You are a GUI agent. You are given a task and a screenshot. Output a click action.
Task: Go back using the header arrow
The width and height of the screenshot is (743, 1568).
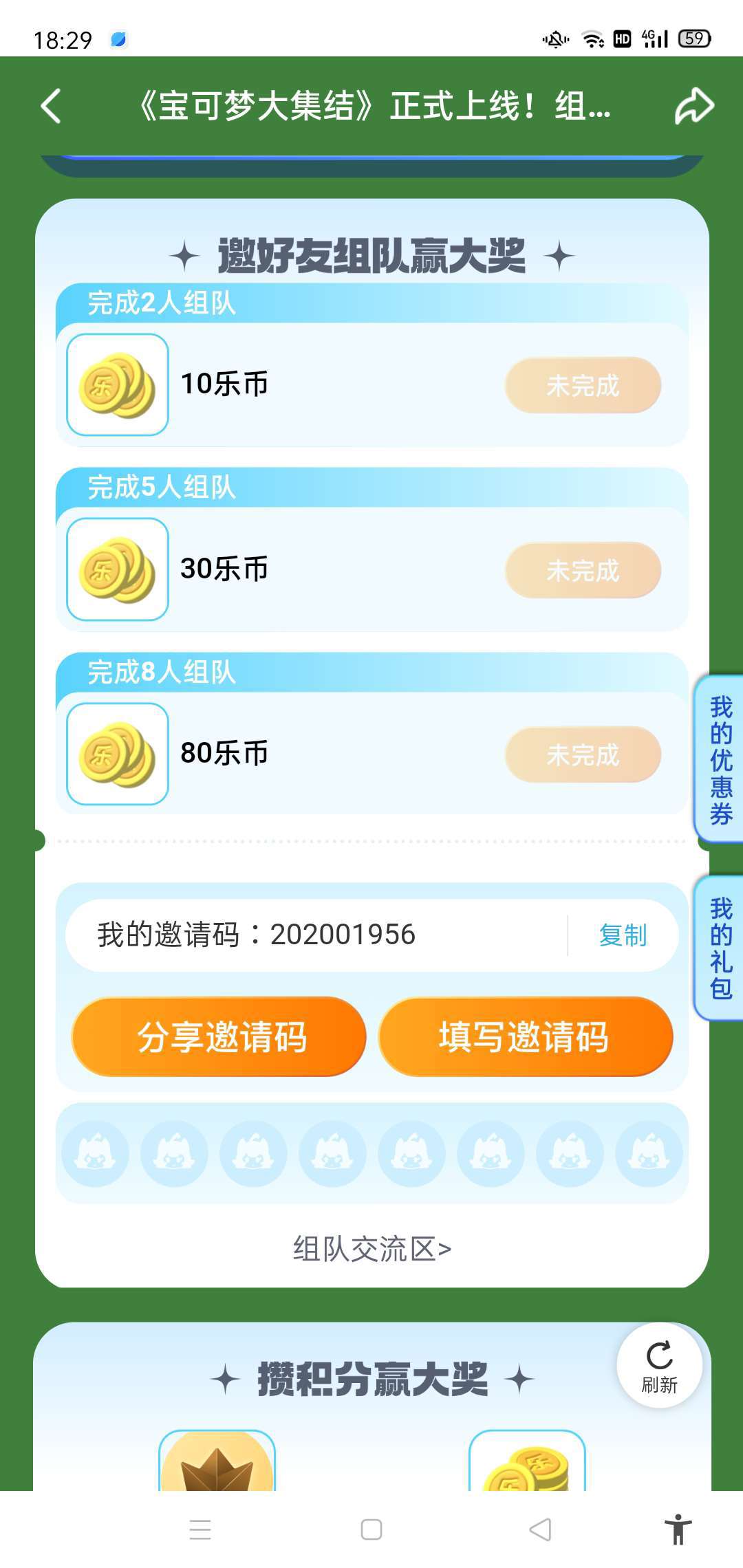tap(52, 106)
